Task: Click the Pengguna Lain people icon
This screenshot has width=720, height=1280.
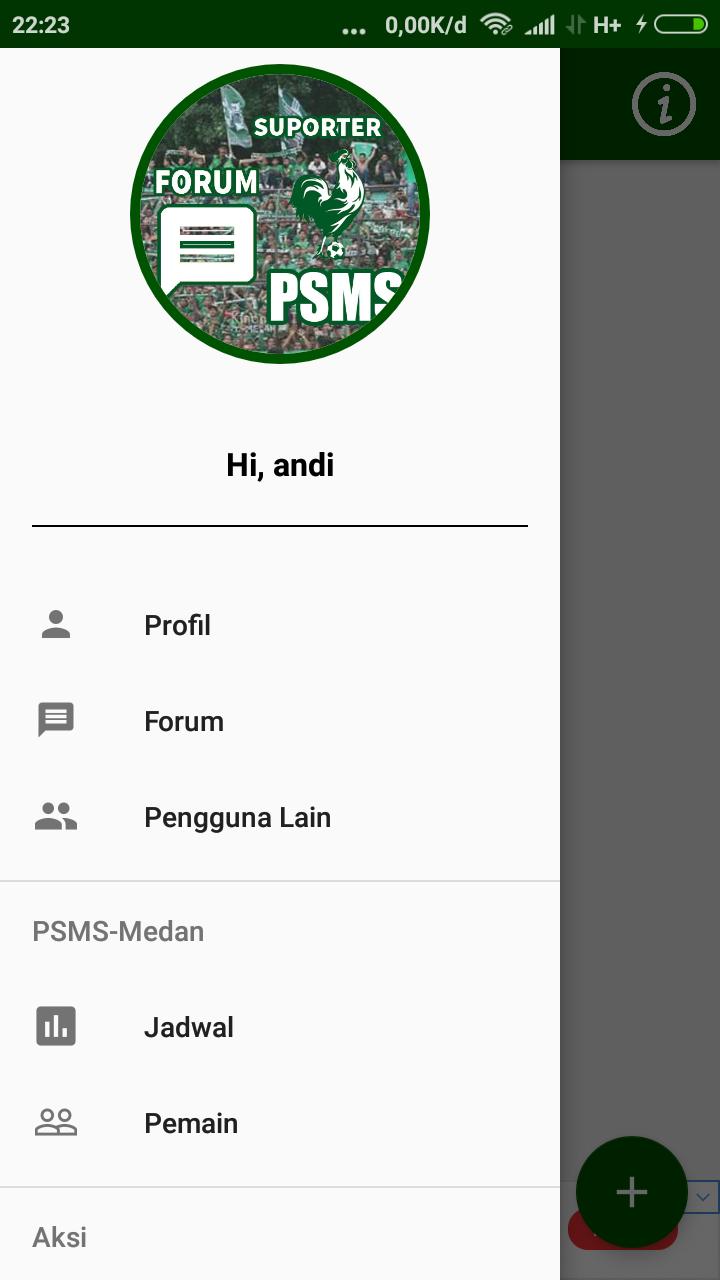Action: coord(55,816)
